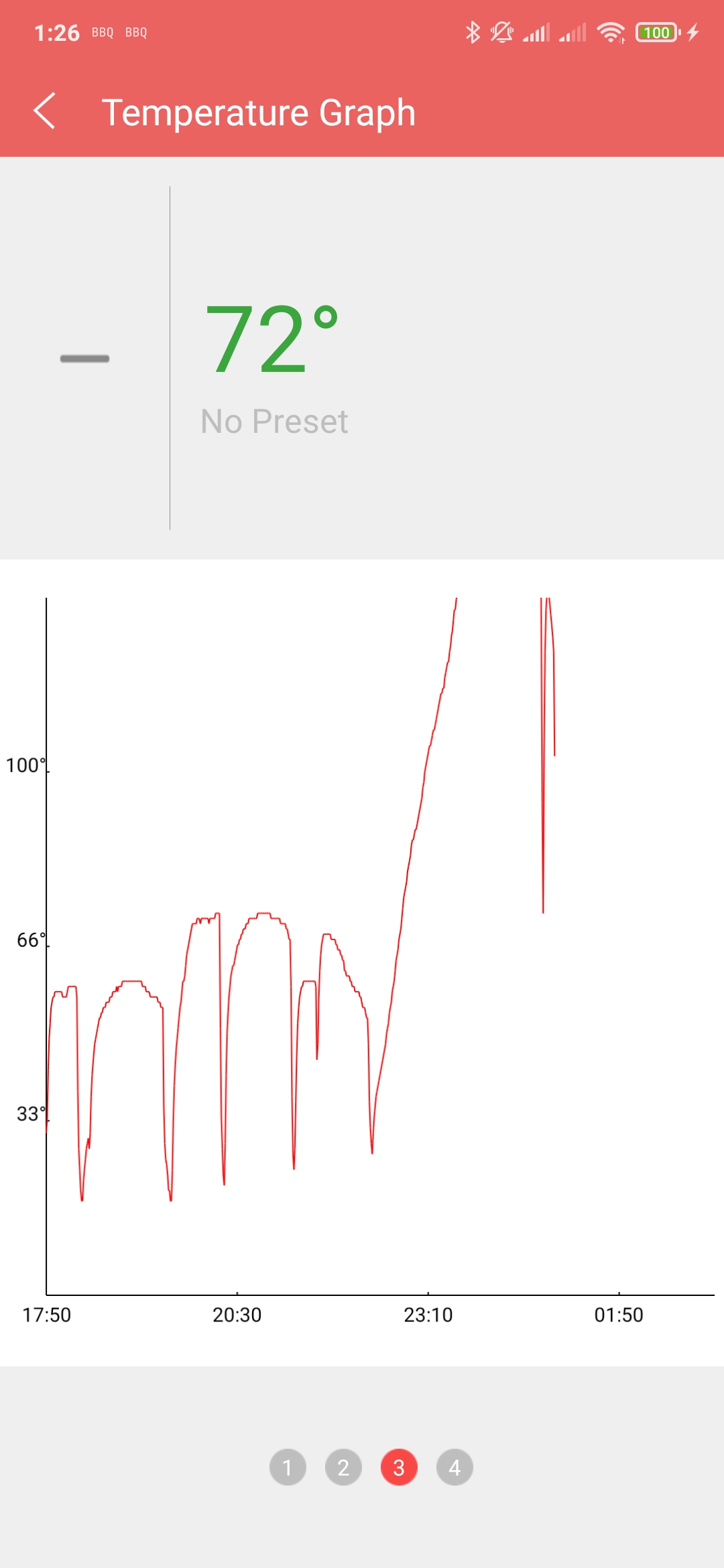View probe 4 graph
The height and width of the screenshot is (1568, 724).
[455, 1467]
